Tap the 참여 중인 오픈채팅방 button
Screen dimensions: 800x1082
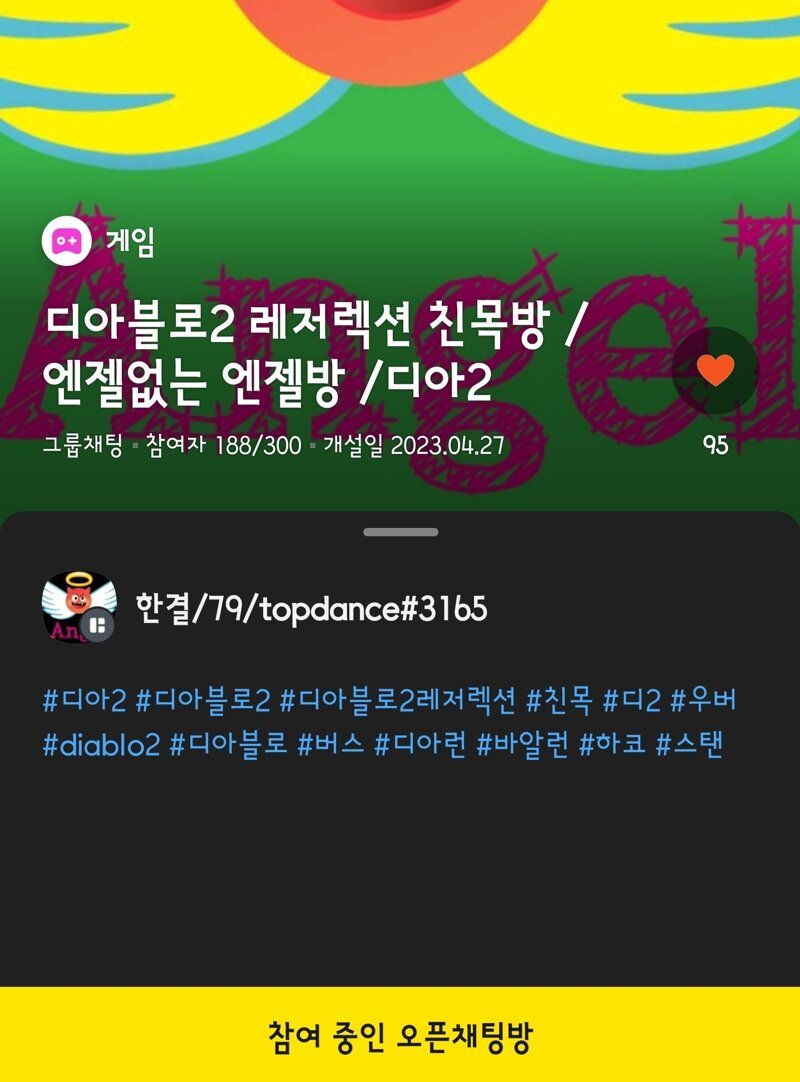pyautogui.click(x=400, y=1035)
